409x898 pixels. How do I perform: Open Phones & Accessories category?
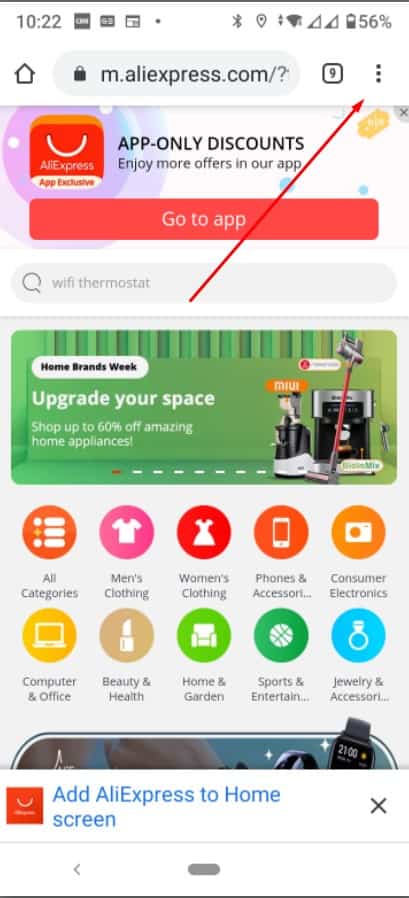point(281,552)
